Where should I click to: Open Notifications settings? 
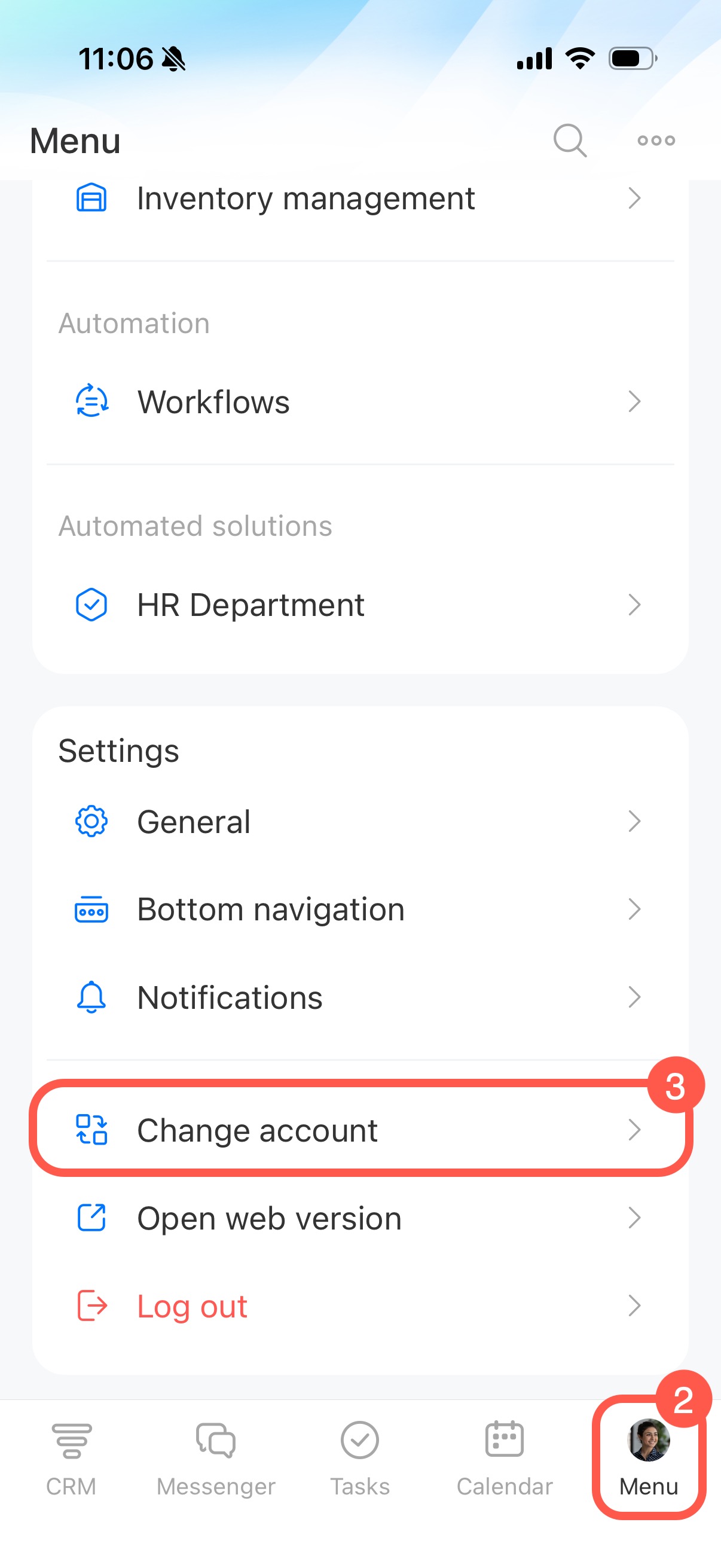tap(359, 997)
